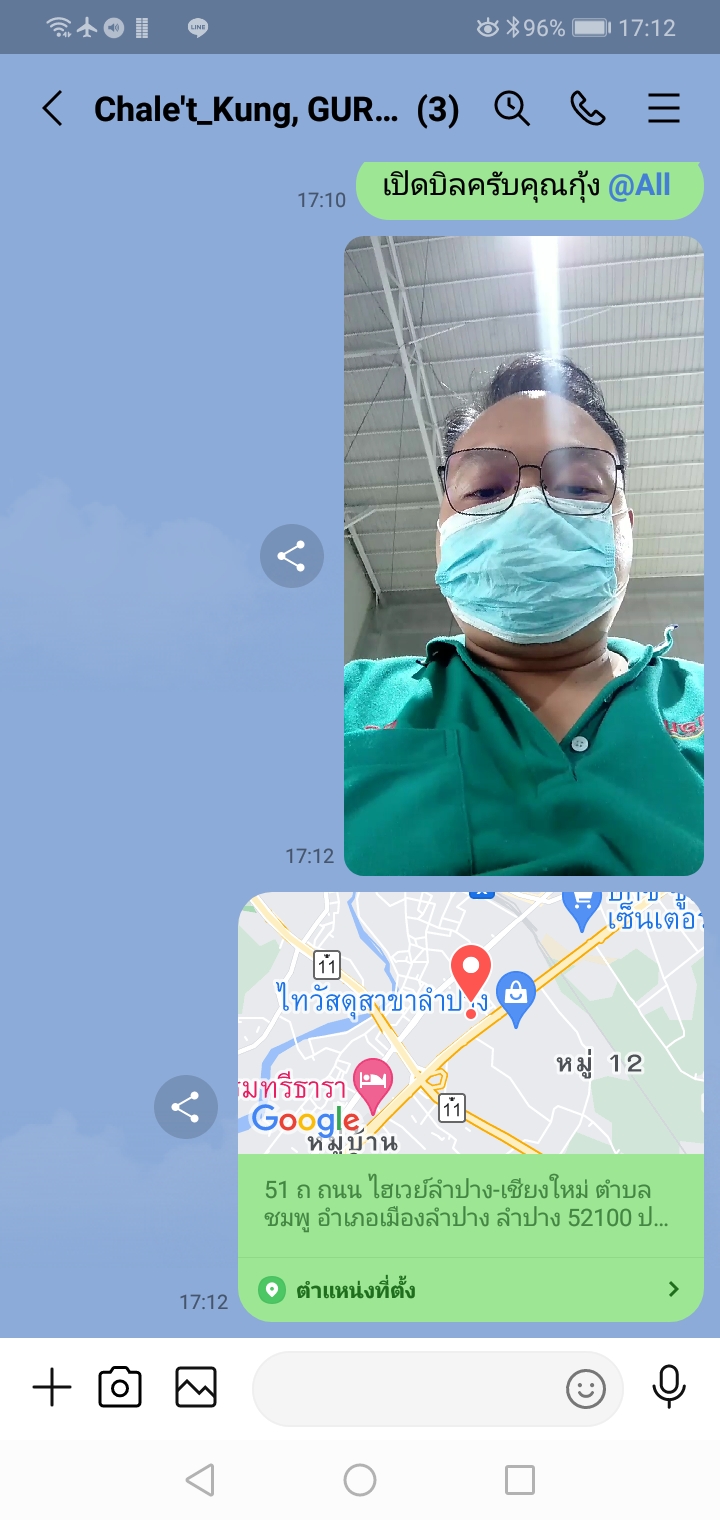The width and height of the screenshot is (720, 1520).
Task: Share the sent photo
Action: click(x=291, y=556)
